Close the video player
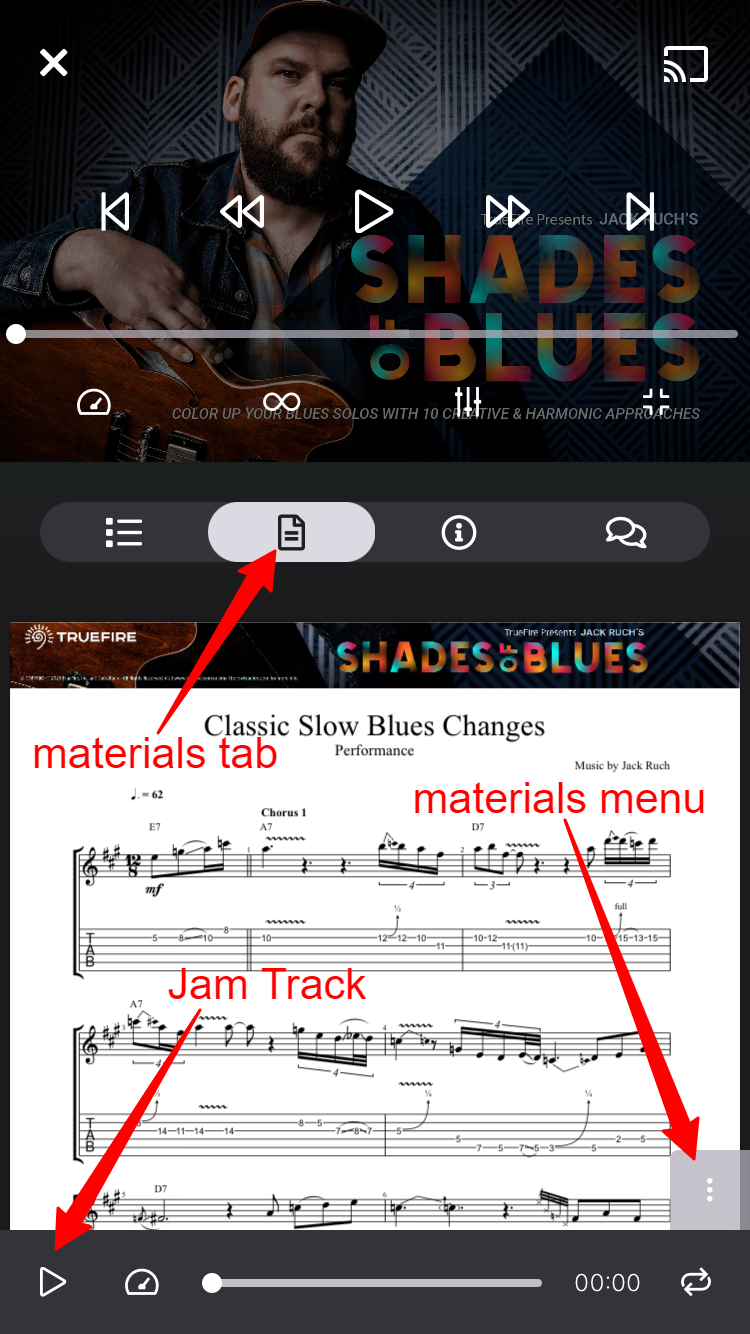The image size is (750, 1334). click(53, 63)
